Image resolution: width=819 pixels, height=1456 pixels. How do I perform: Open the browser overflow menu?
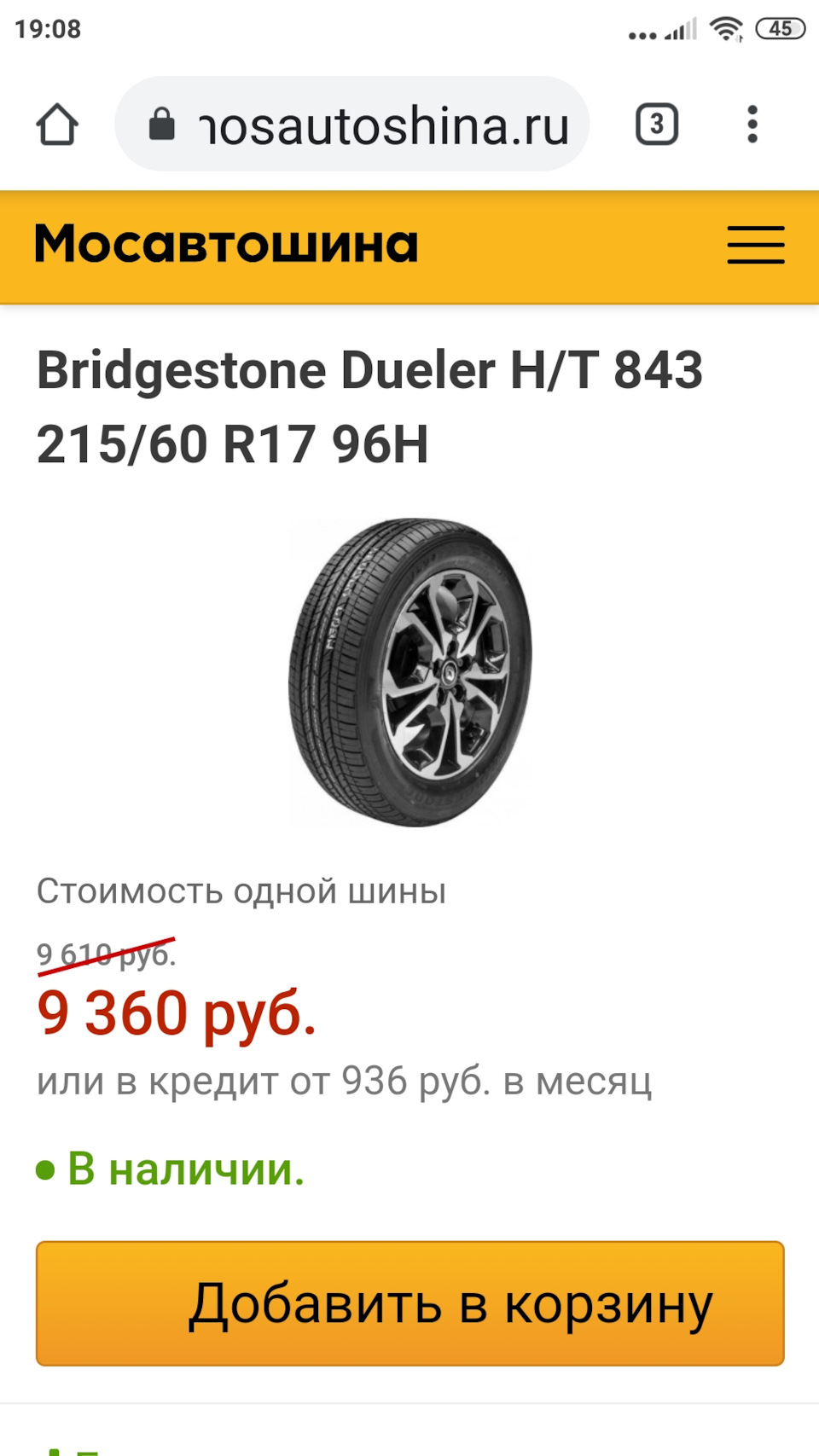click(x=752, y=125)
